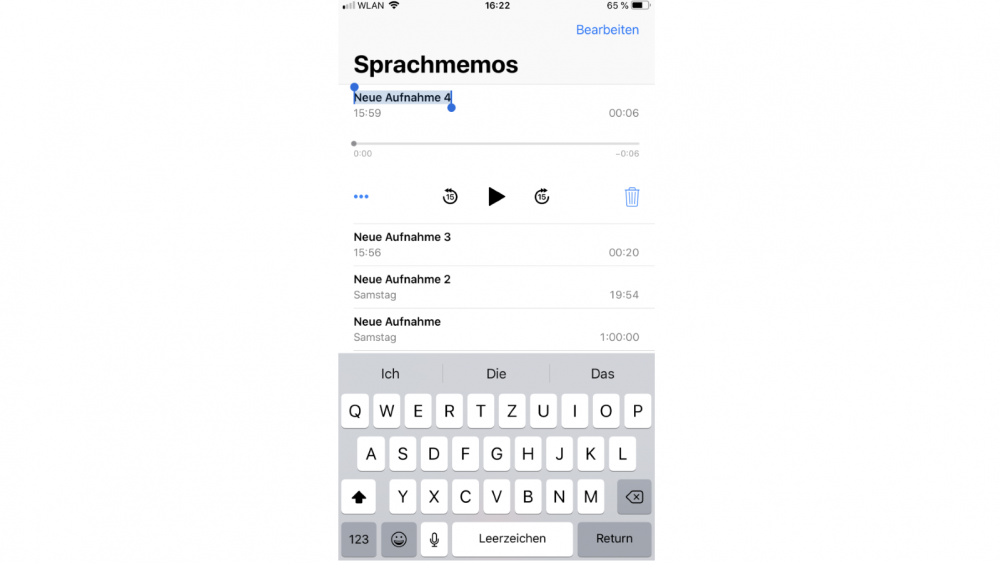Open Neue Aufnahme 3 recording
Viewport: 1000px width, 563px height.
click(496, 244)
